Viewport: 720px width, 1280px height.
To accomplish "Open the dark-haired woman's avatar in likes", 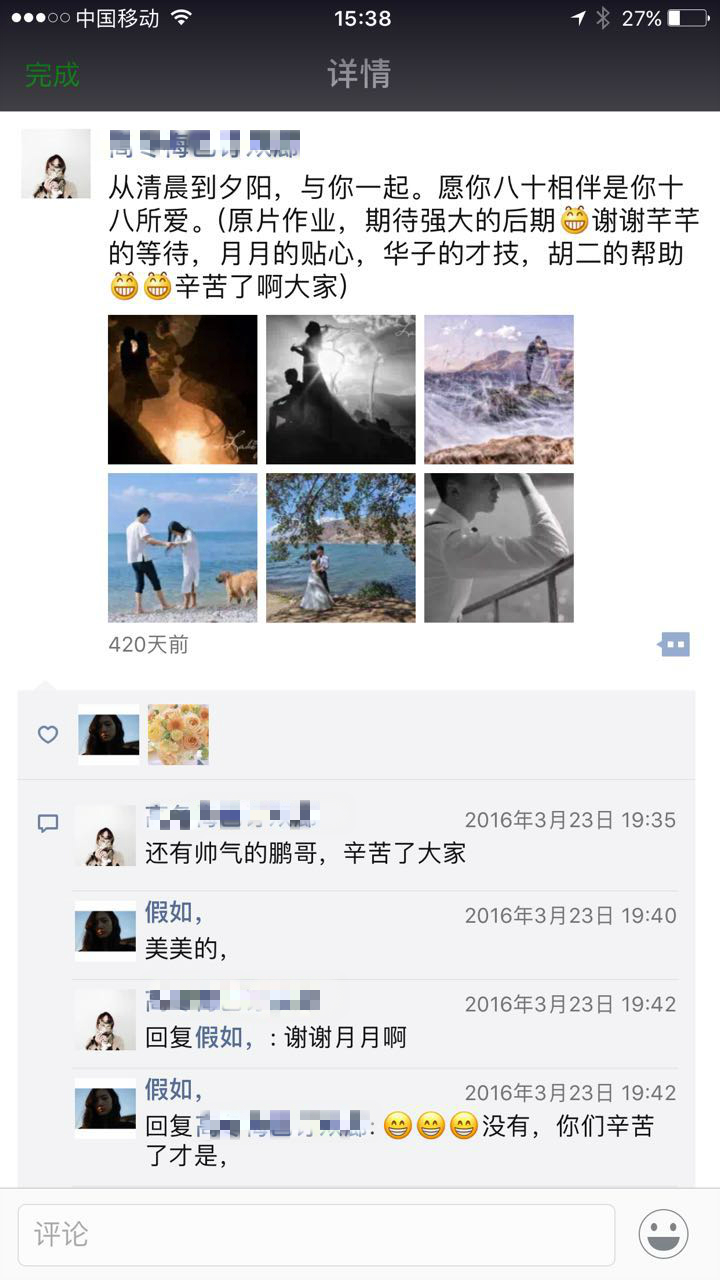I will click(x=109, y=735).
